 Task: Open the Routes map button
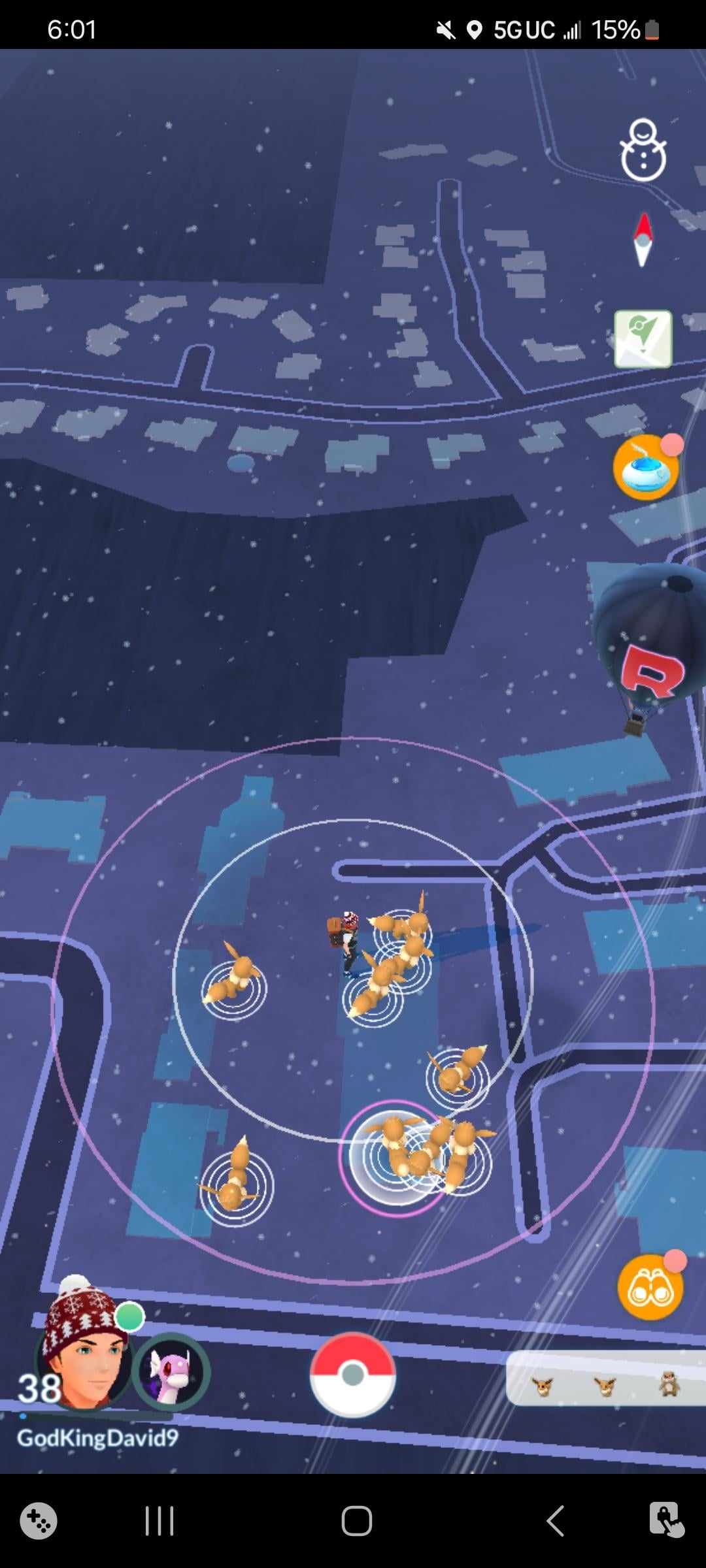(x=643, y=339)
